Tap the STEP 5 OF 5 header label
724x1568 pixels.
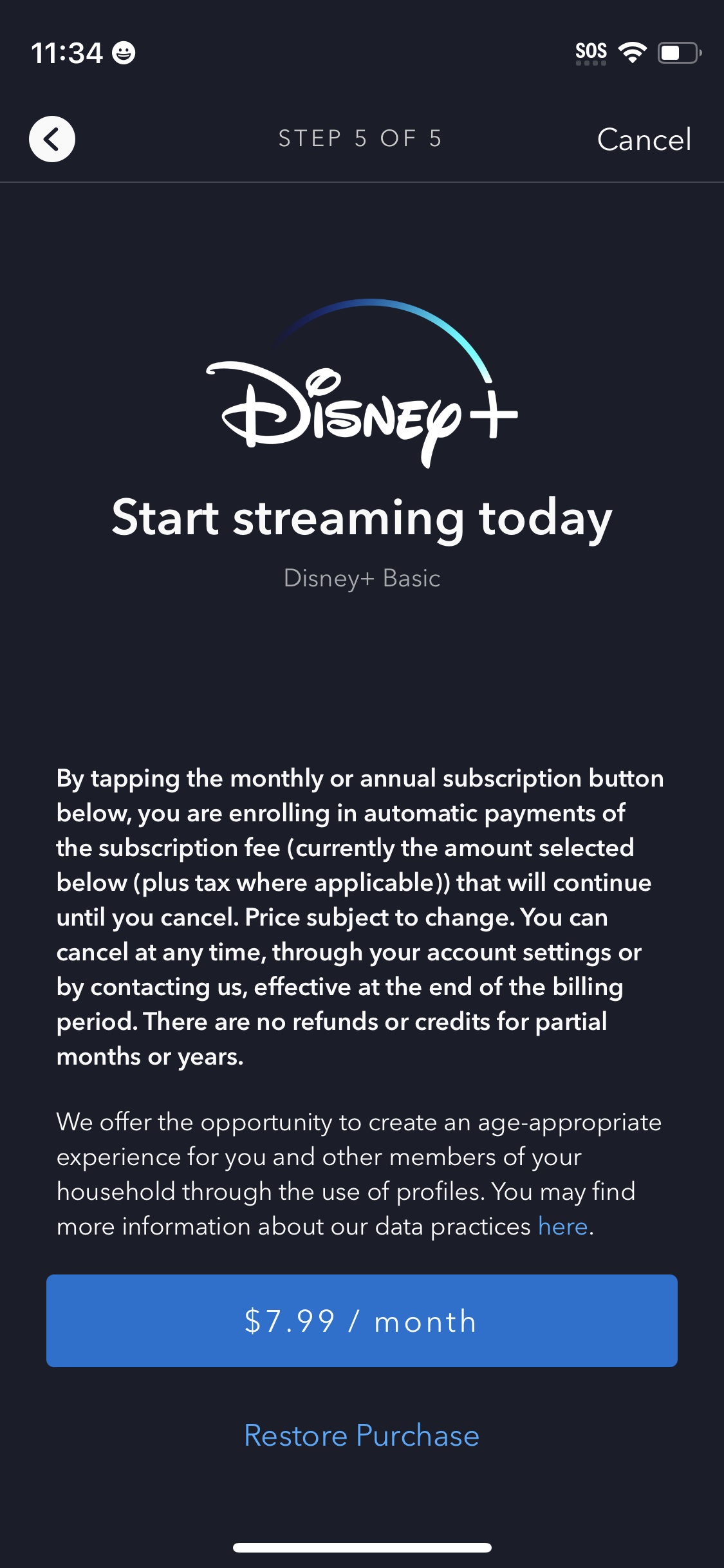360,138
